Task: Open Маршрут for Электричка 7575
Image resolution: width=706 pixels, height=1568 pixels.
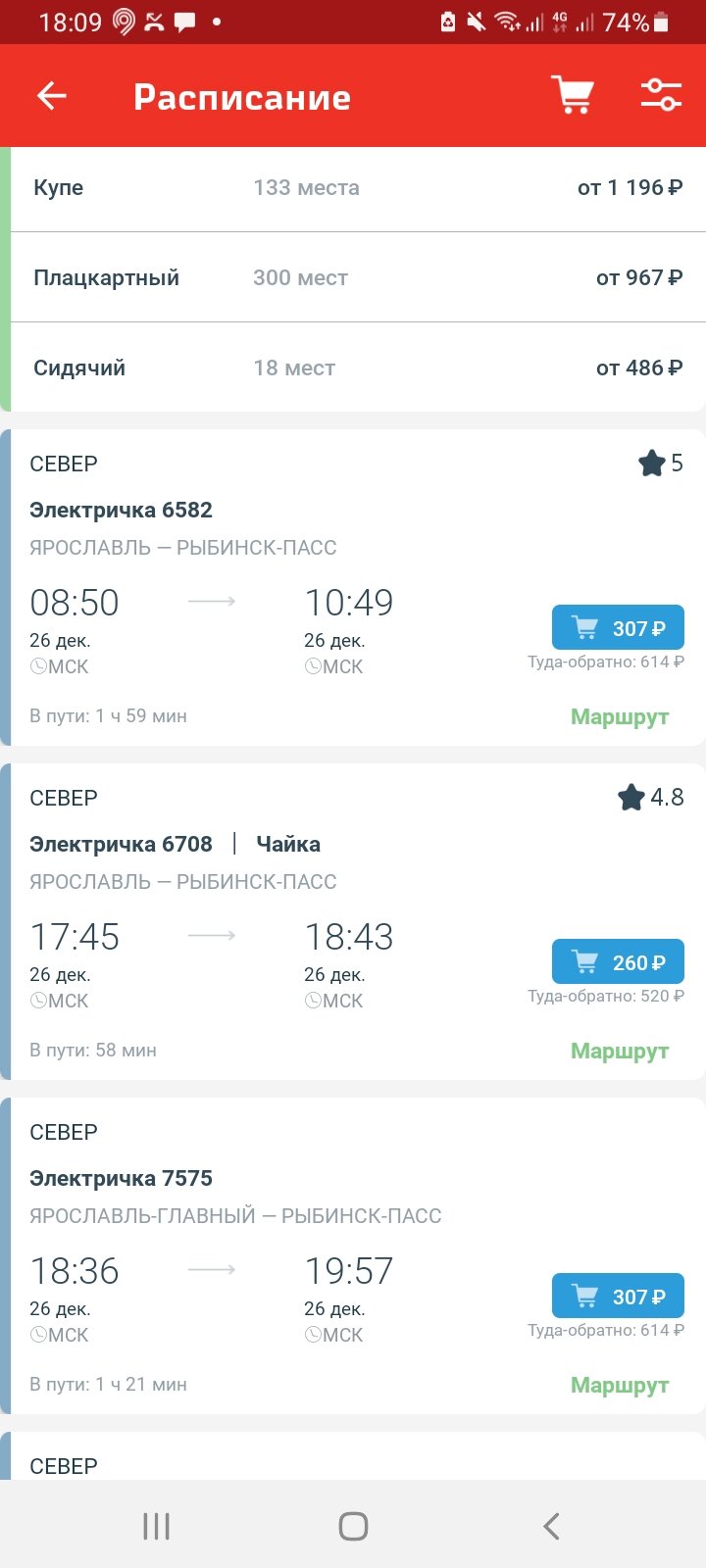Action: tap(620, 1385)
